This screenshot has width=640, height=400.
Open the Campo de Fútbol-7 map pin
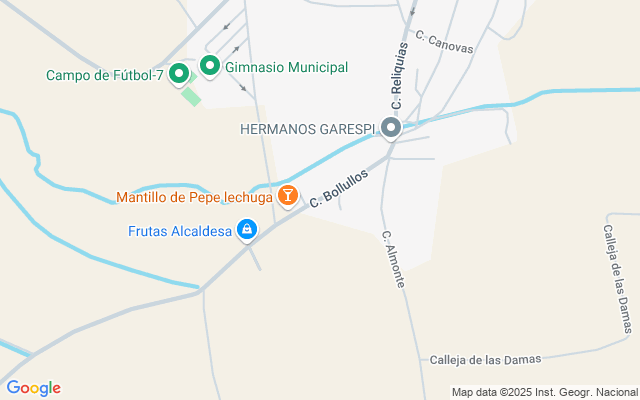179,73
